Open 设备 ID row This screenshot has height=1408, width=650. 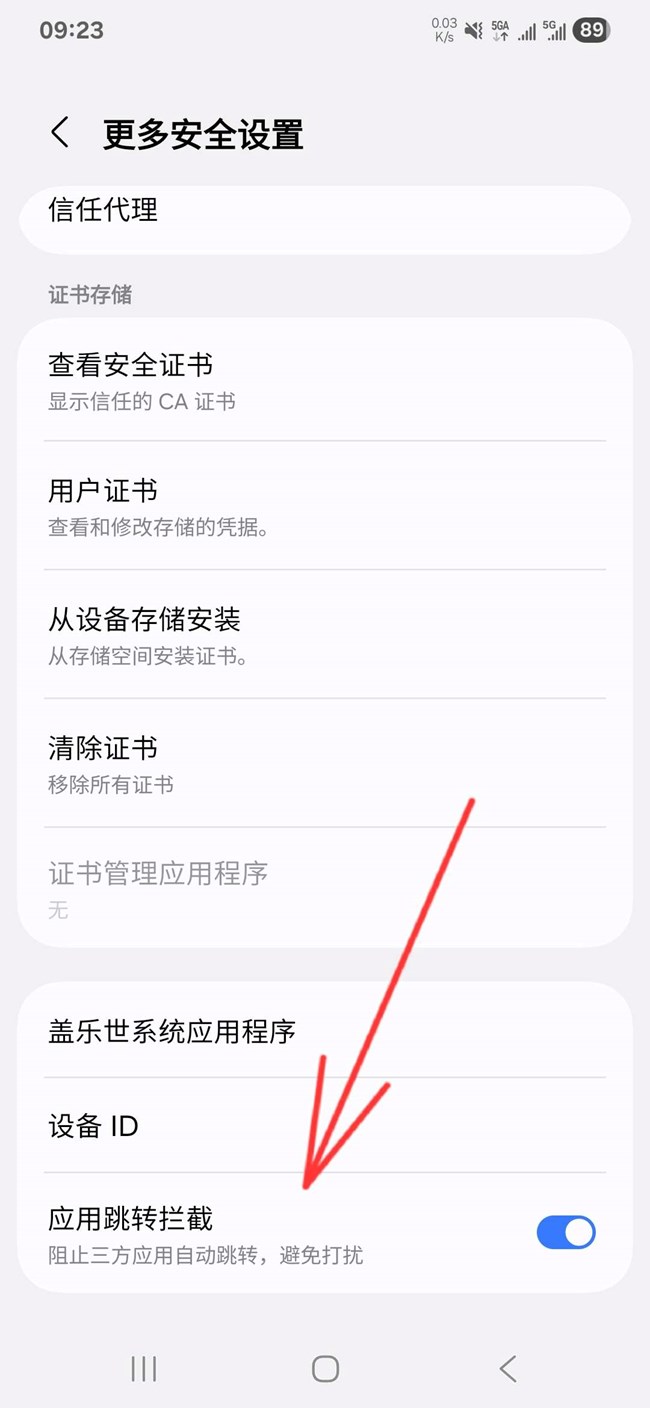[x=325, y=1125]
